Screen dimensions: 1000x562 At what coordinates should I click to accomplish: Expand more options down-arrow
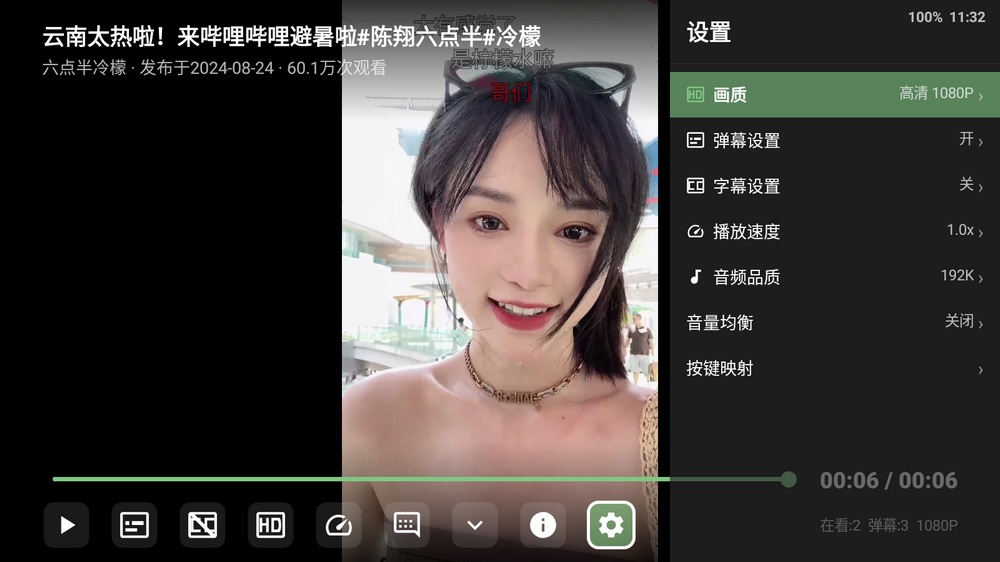click(x=475, y=525)
